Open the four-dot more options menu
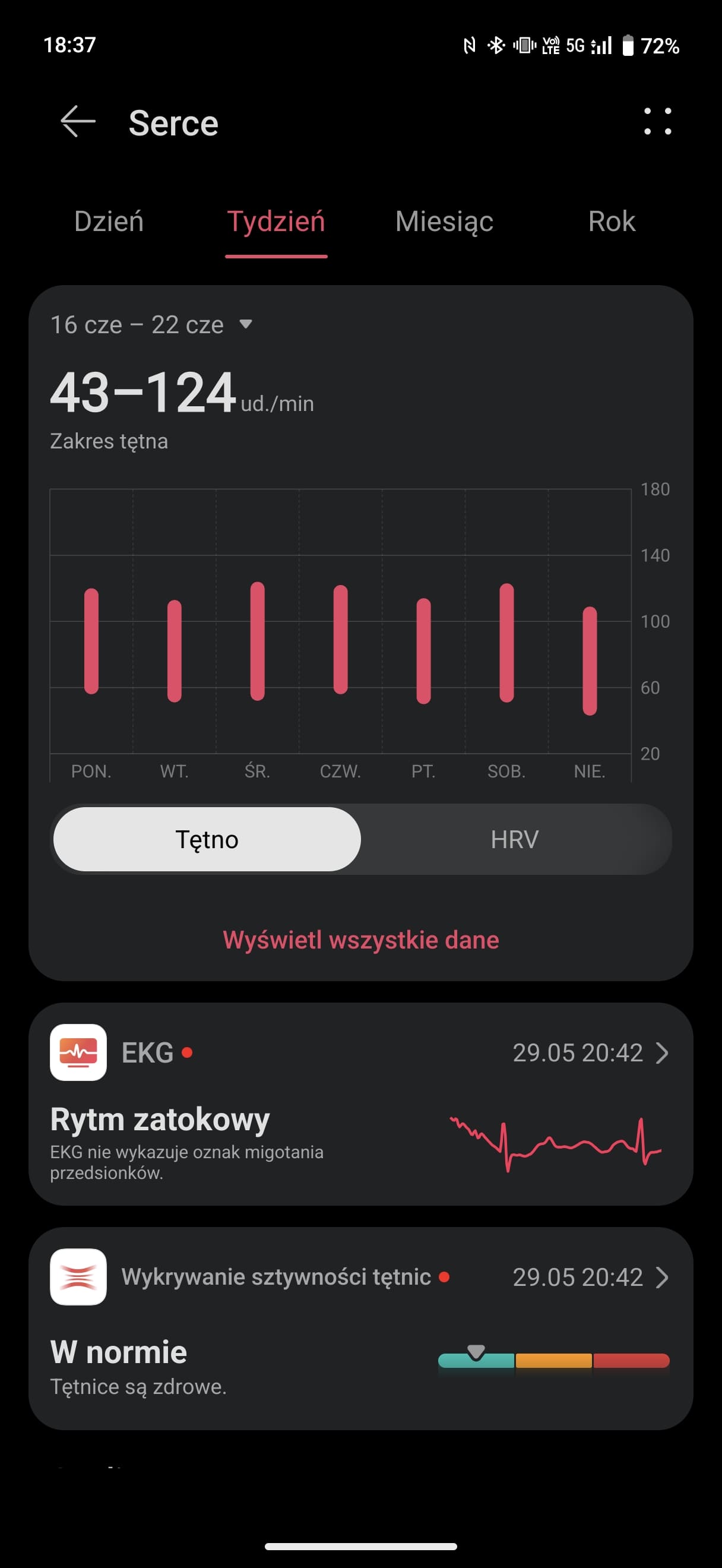This screenshot has width=722, height=1568. click(x=657, y=121)
